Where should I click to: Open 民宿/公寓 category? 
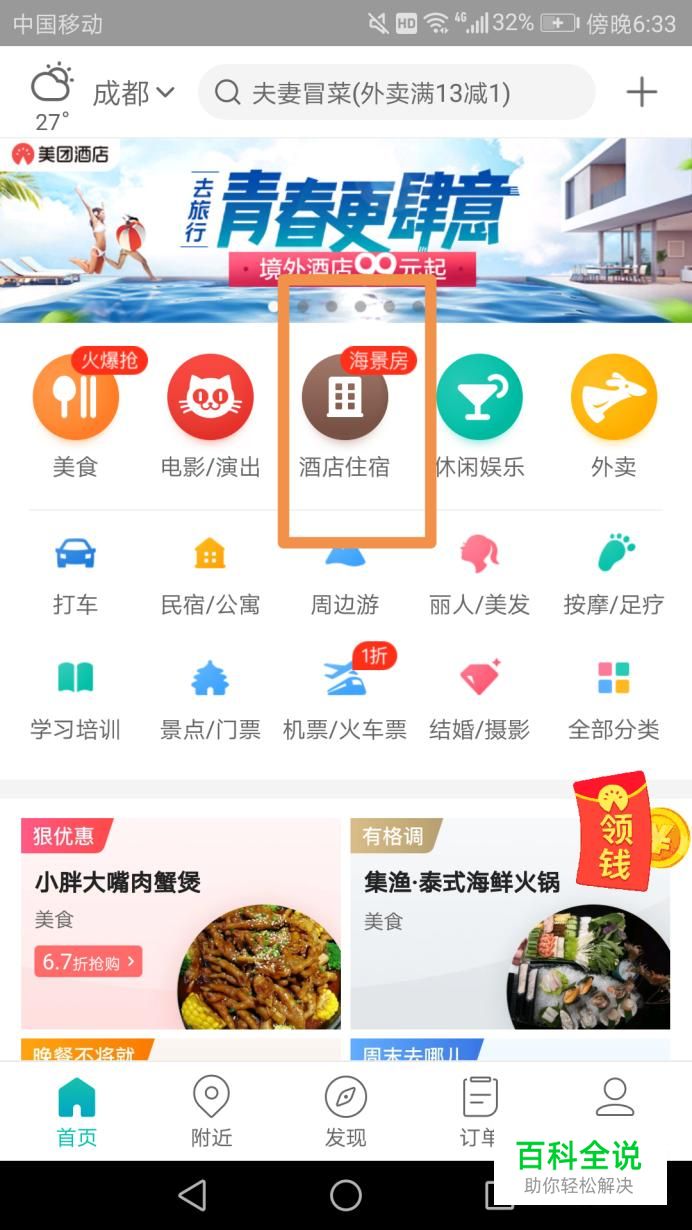point(210,575)
